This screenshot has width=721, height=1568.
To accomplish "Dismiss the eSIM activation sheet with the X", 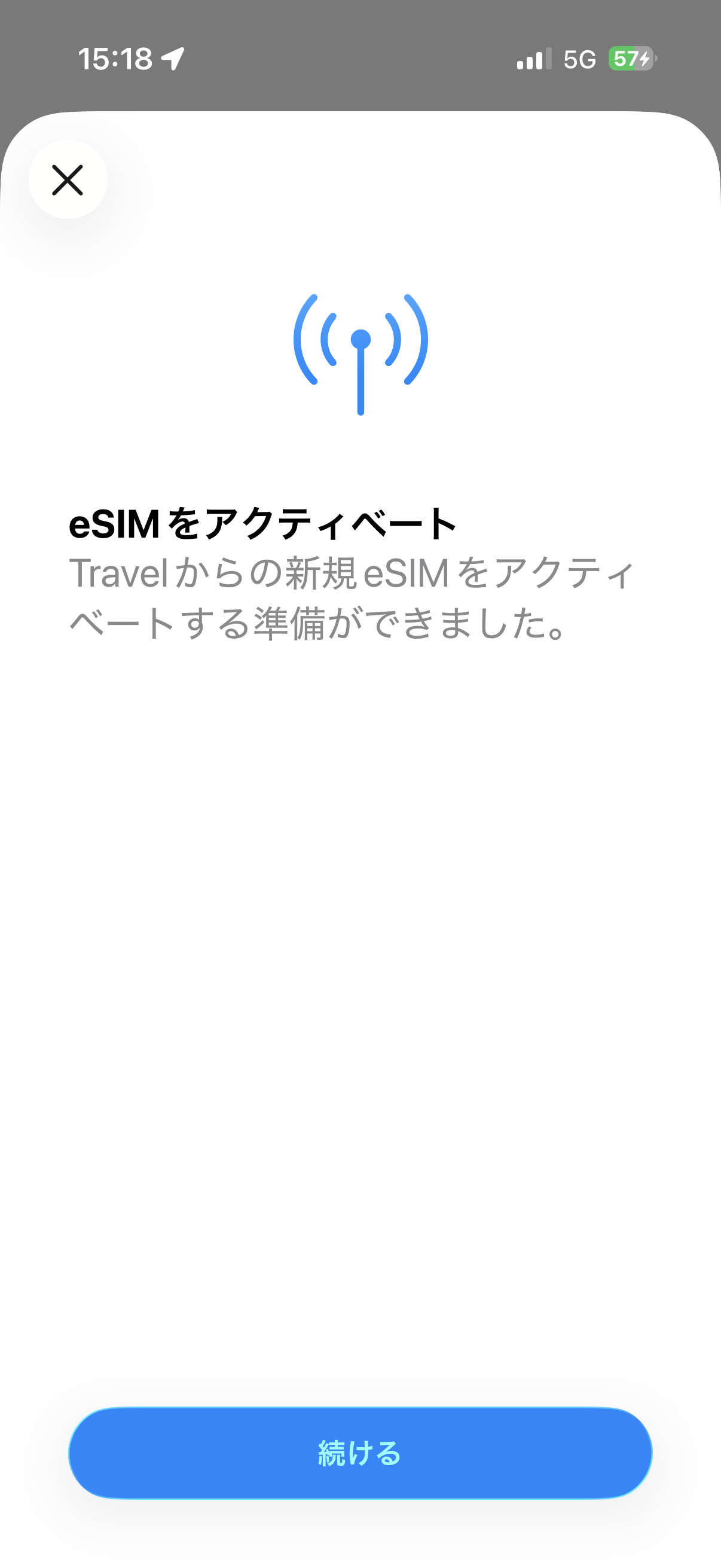I will pos(68,179).
